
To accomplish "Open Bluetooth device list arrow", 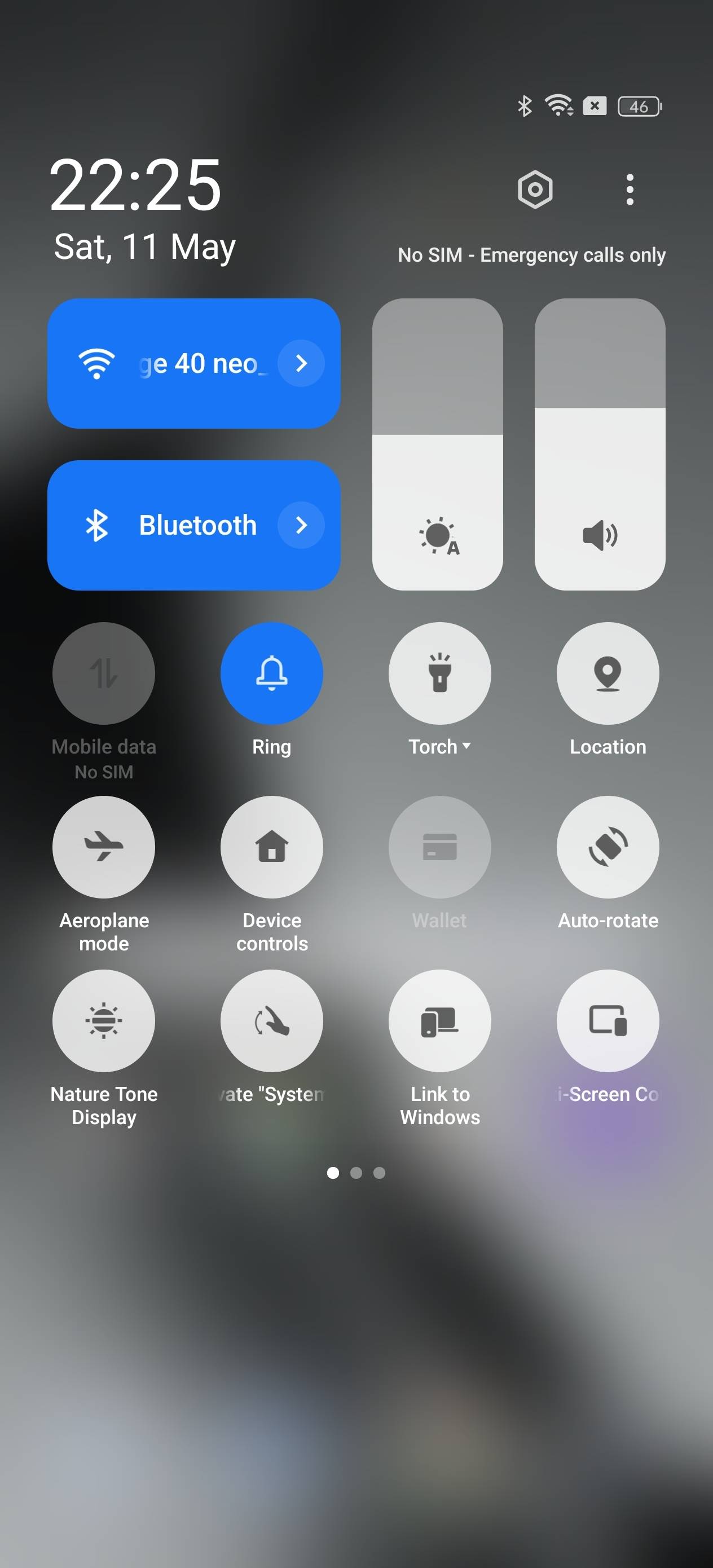I will point(301,525).
